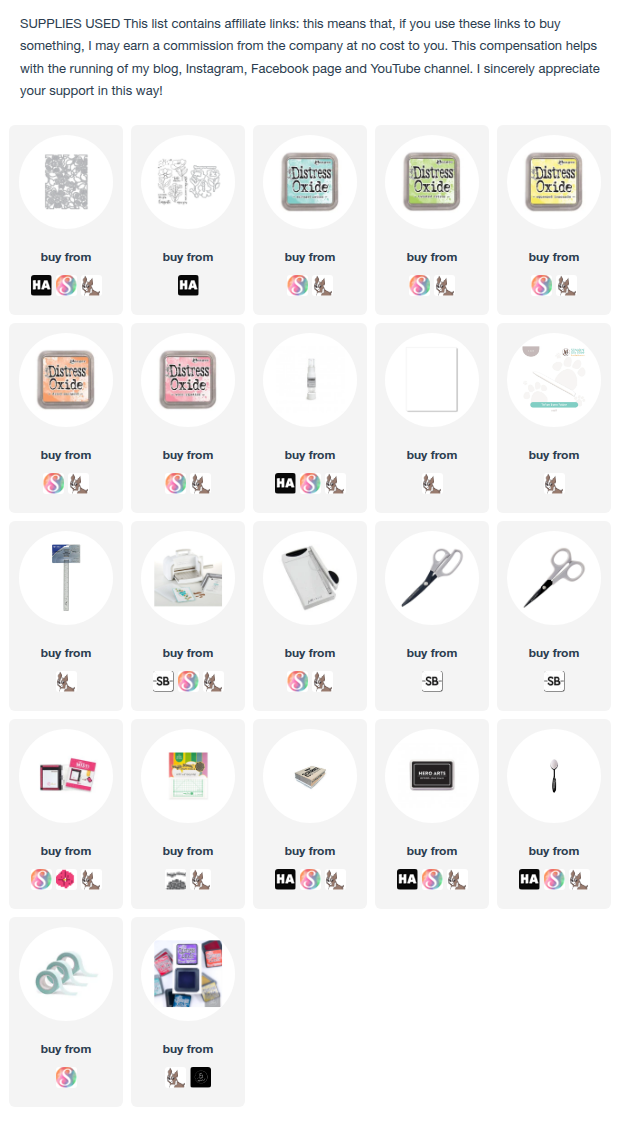Open Scrapbook.com link under the tape rolls

pos(66,1078)
